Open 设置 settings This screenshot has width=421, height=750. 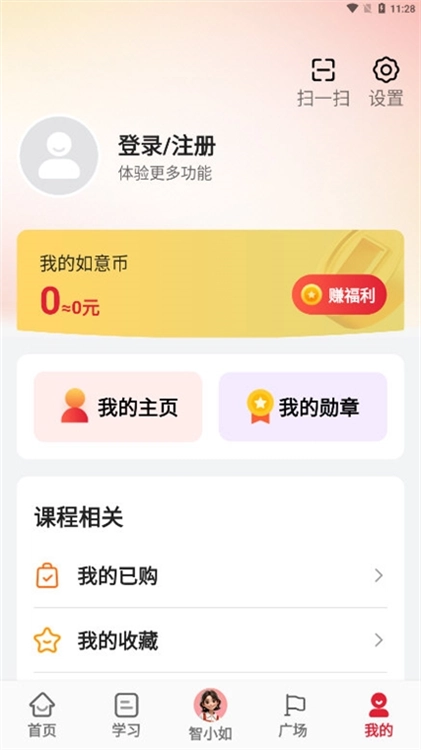tap(386, 82)
